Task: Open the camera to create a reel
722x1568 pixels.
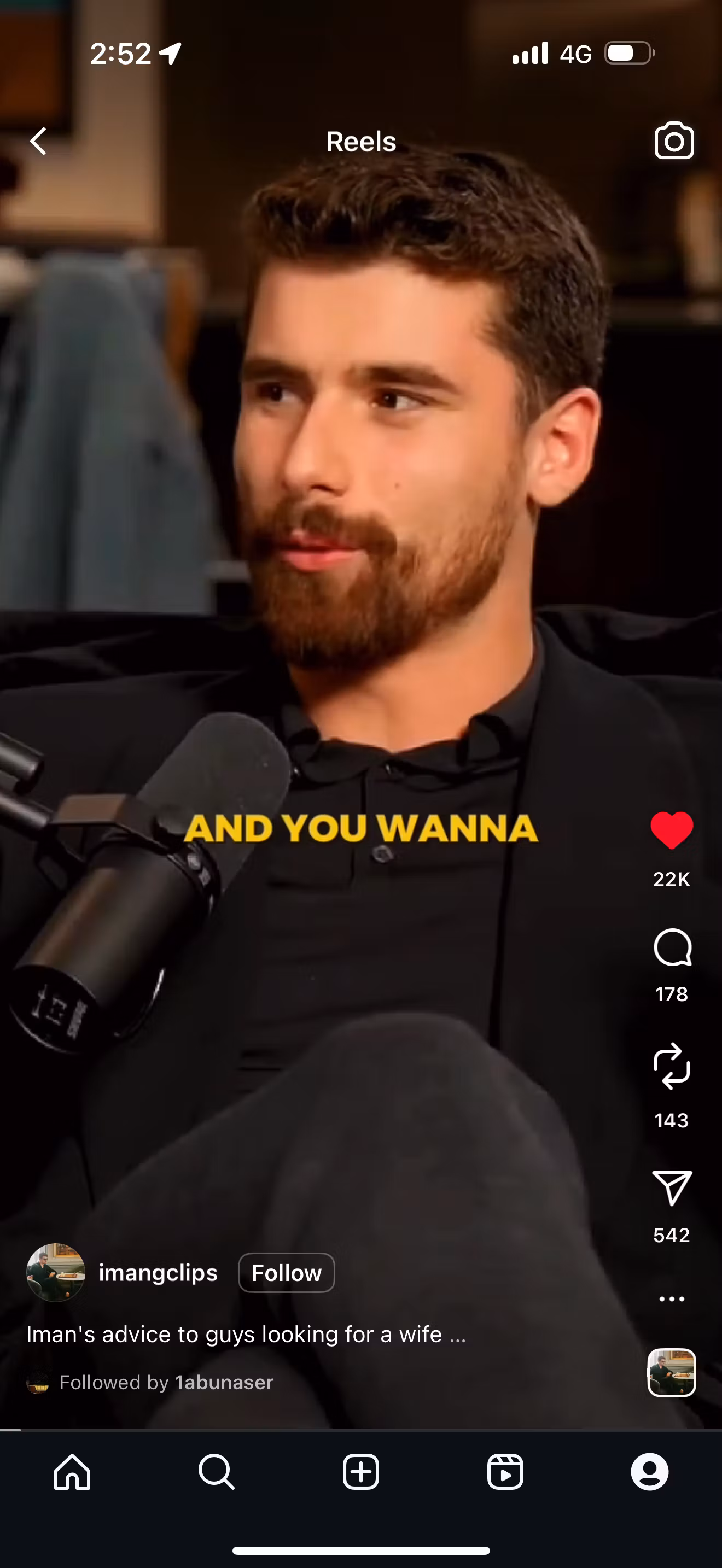Action: (673, 141)
